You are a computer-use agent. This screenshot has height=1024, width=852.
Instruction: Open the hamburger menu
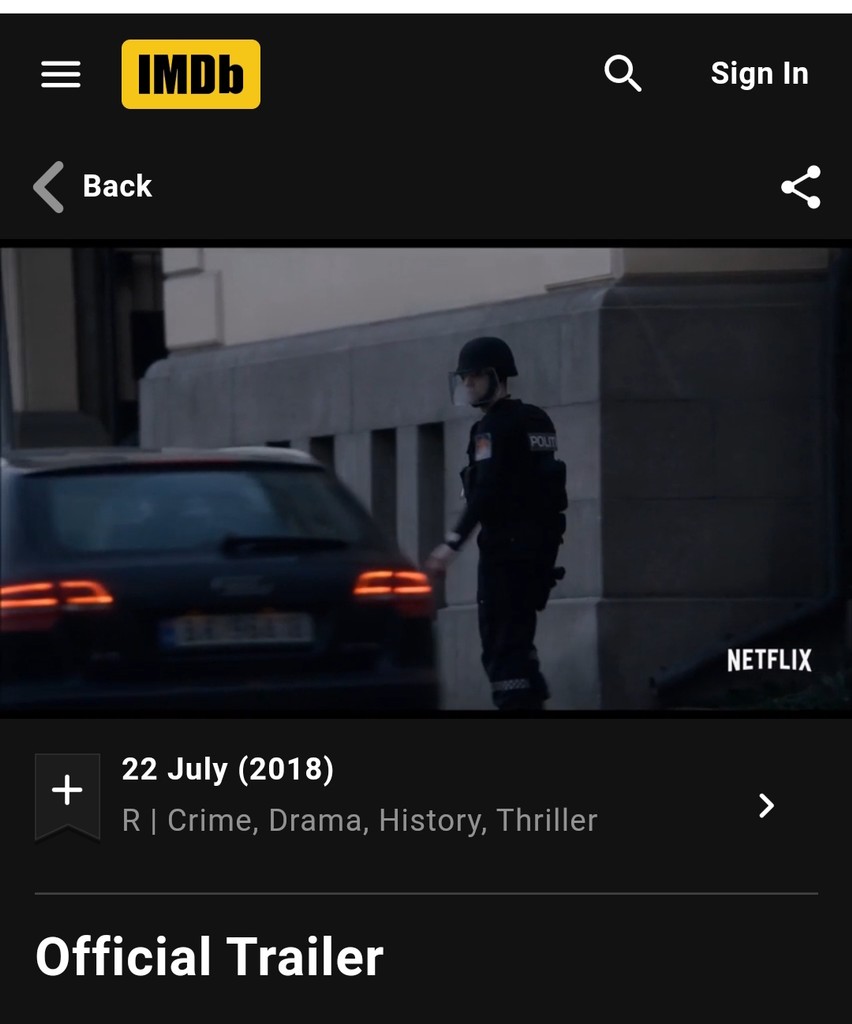tap(60, 74)
